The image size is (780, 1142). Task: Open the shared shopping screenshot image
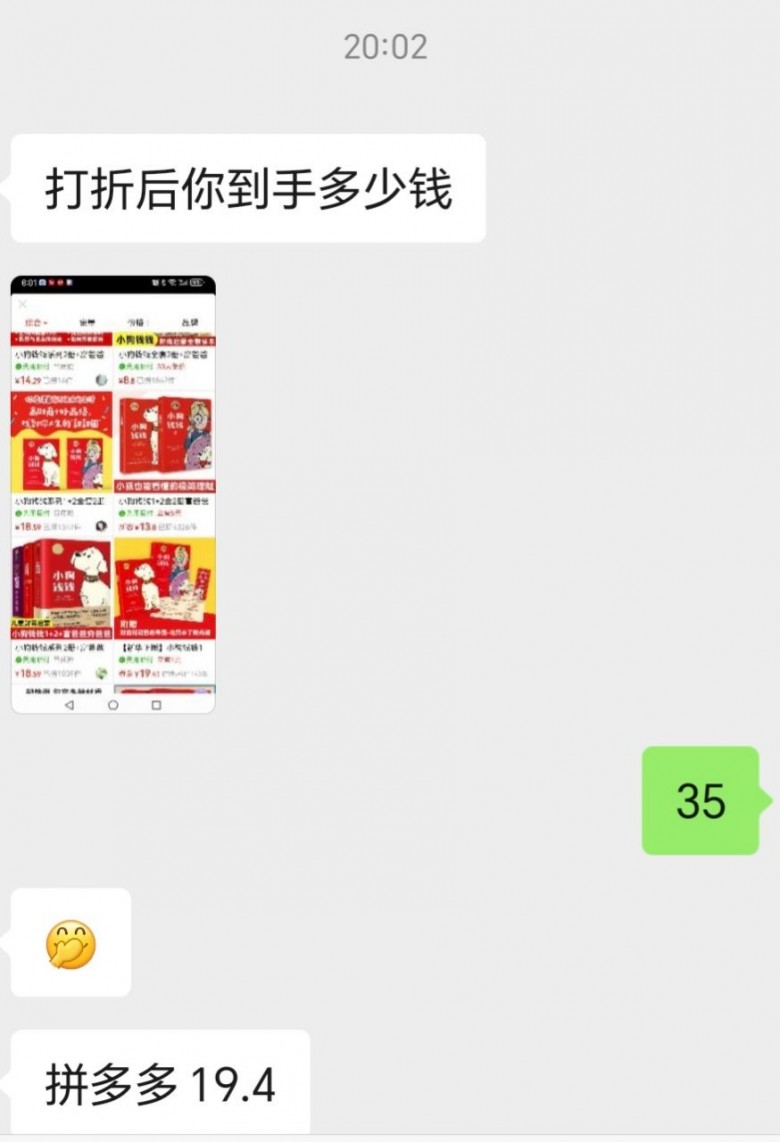pyautogui.click(x=113, y=494)
